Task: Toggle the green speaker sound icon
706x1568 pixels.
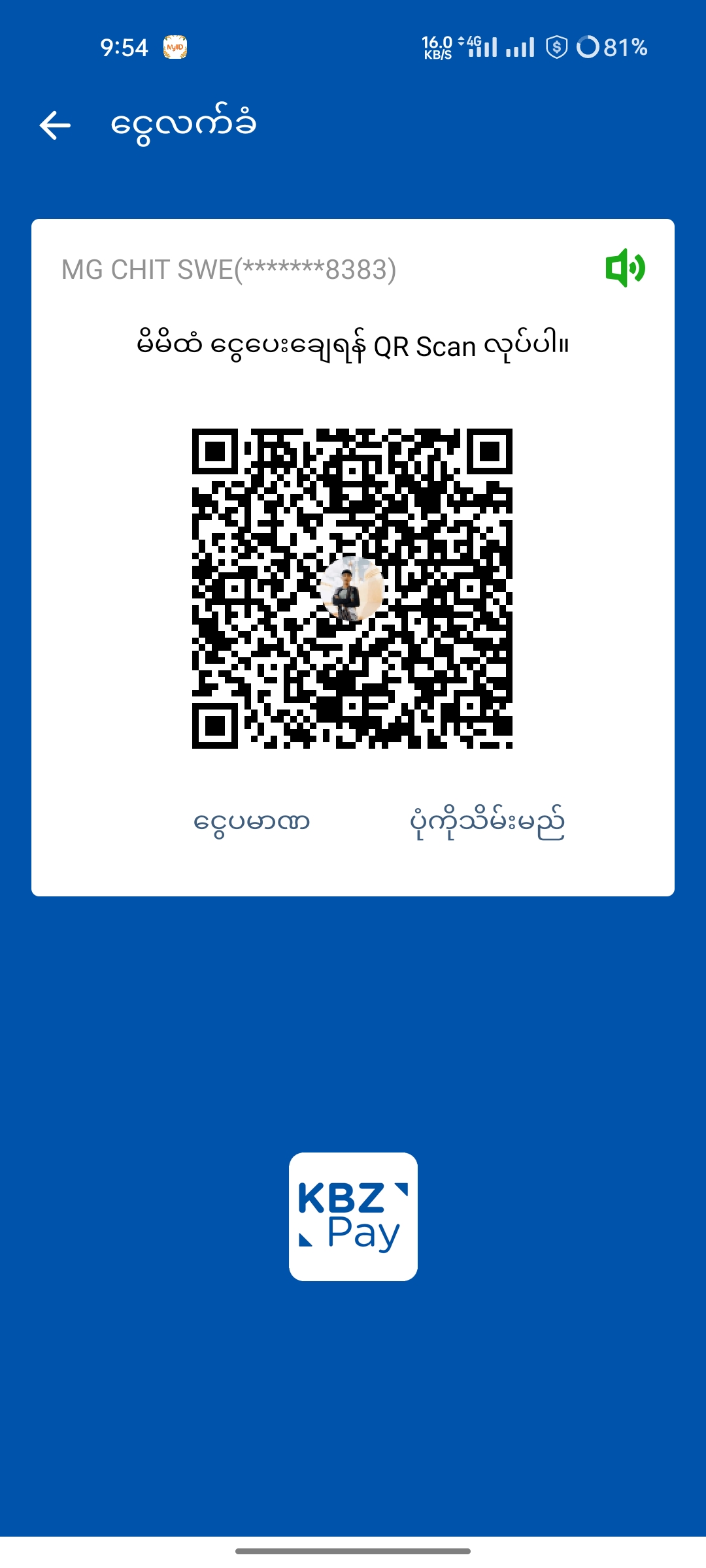Action: pyautogui.click(x=625, y=268)
